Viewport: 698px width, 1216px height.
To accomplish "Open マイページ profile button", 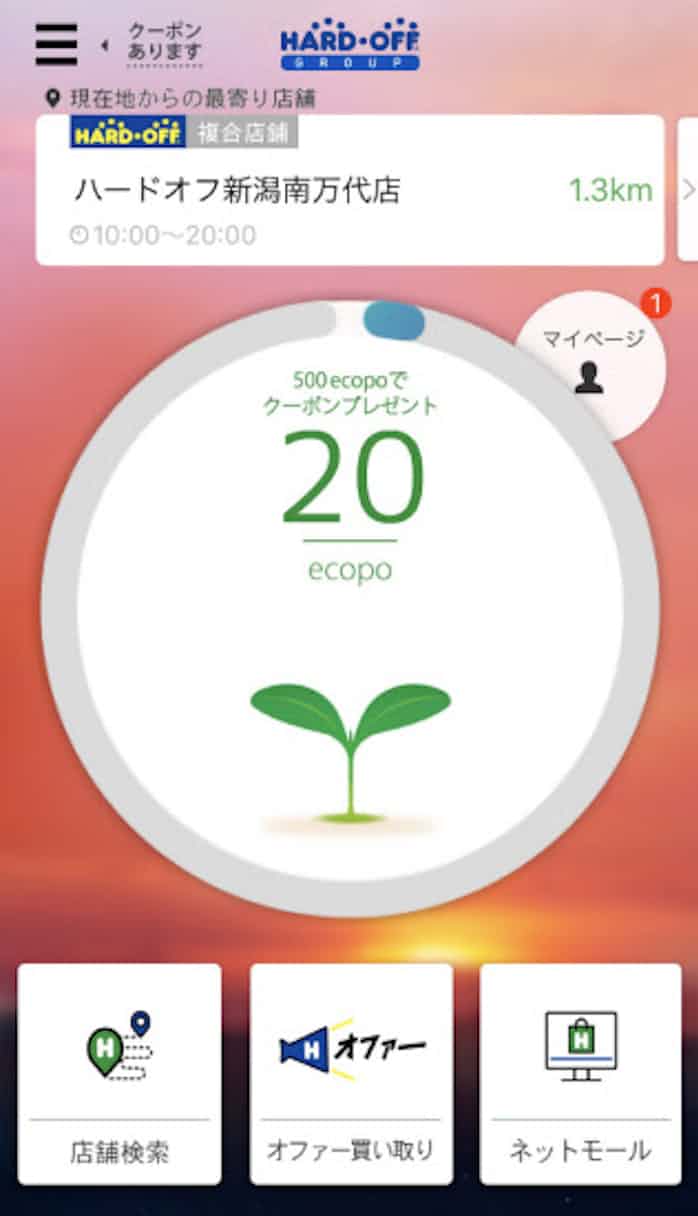I will coord(590,362).
